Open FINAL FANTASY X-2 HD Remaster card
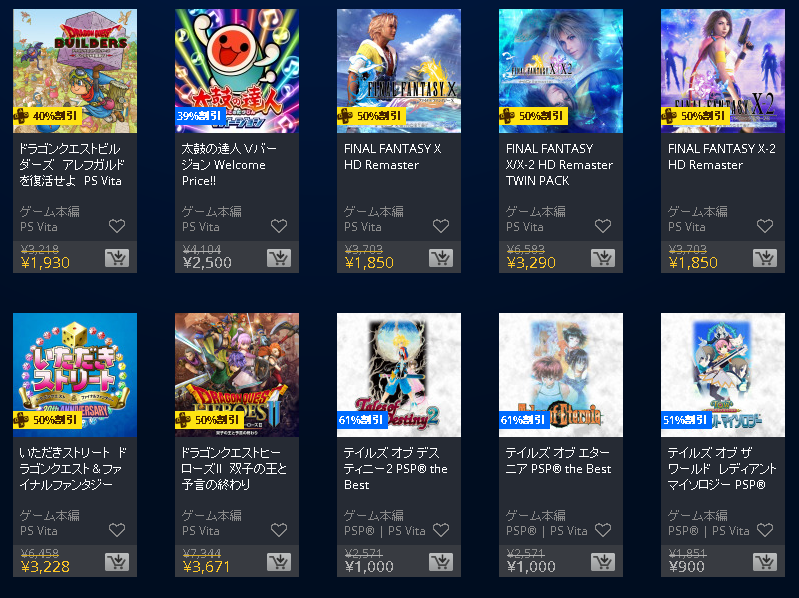The width and height of the screenshot is (799, 598). (723, 70)
